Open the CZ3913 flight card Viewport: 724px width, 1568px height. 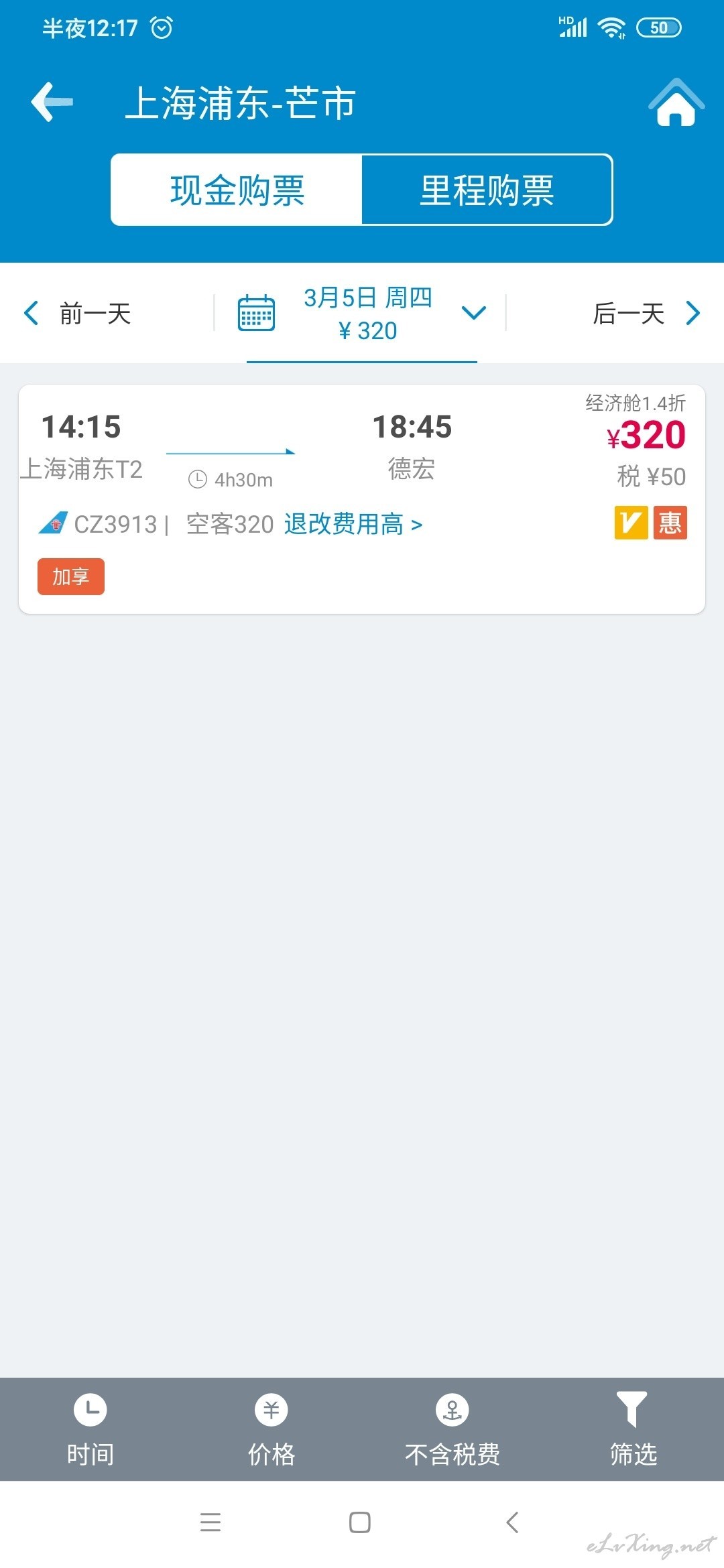click(362, 499)
